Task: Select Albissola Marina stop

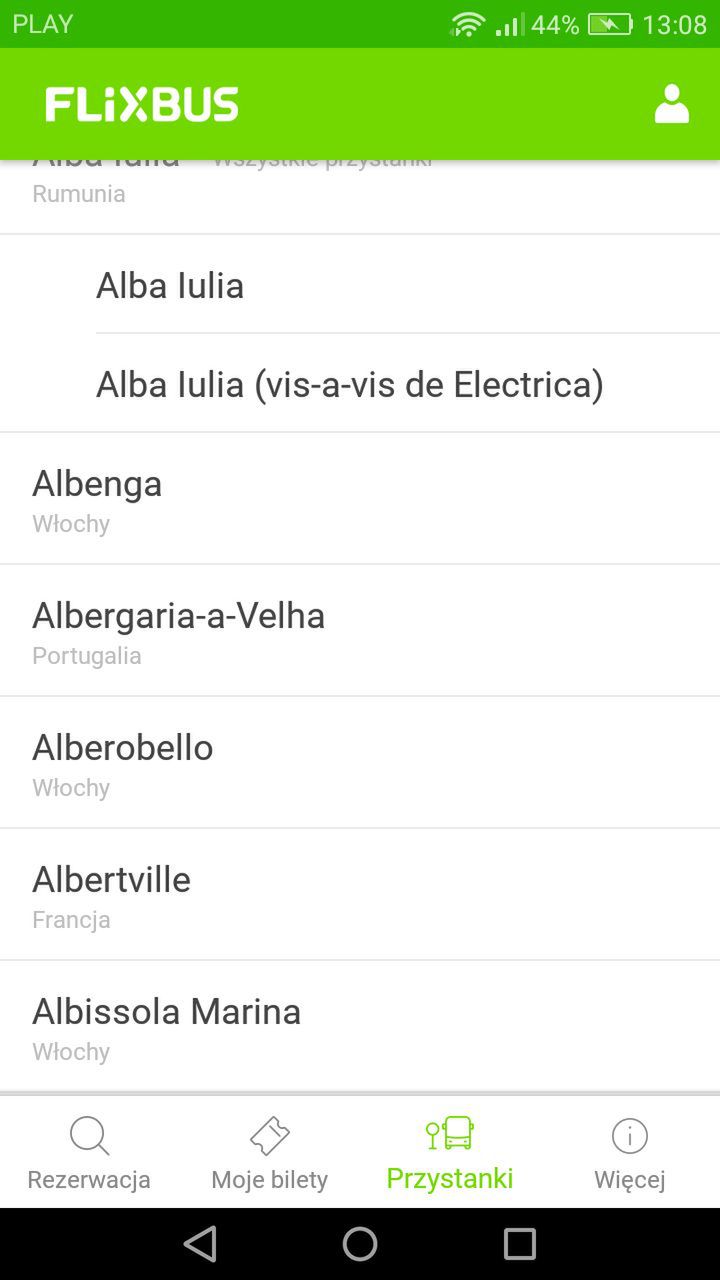Action: [360, 1027]
